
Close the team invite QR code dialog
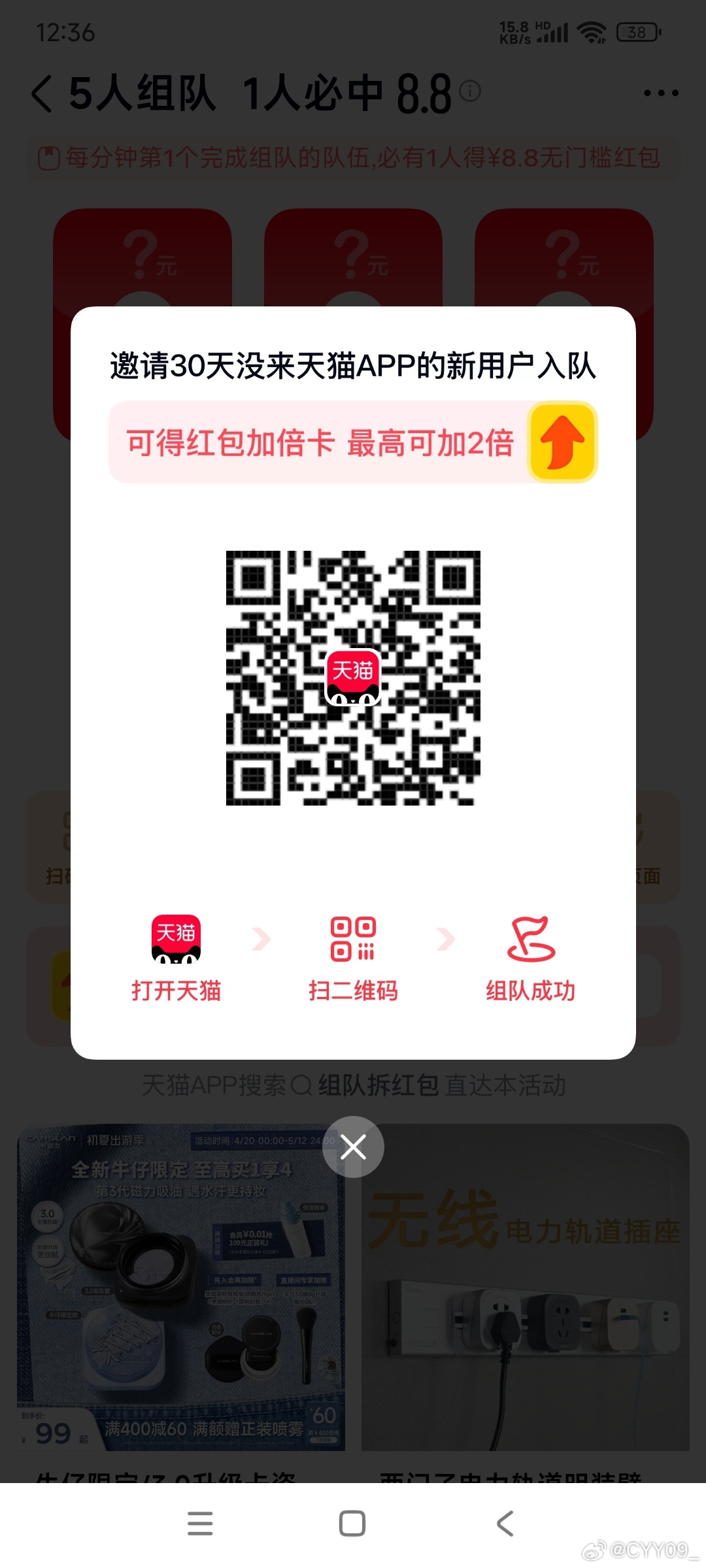pyautogui.click(x=353, y=1147)
